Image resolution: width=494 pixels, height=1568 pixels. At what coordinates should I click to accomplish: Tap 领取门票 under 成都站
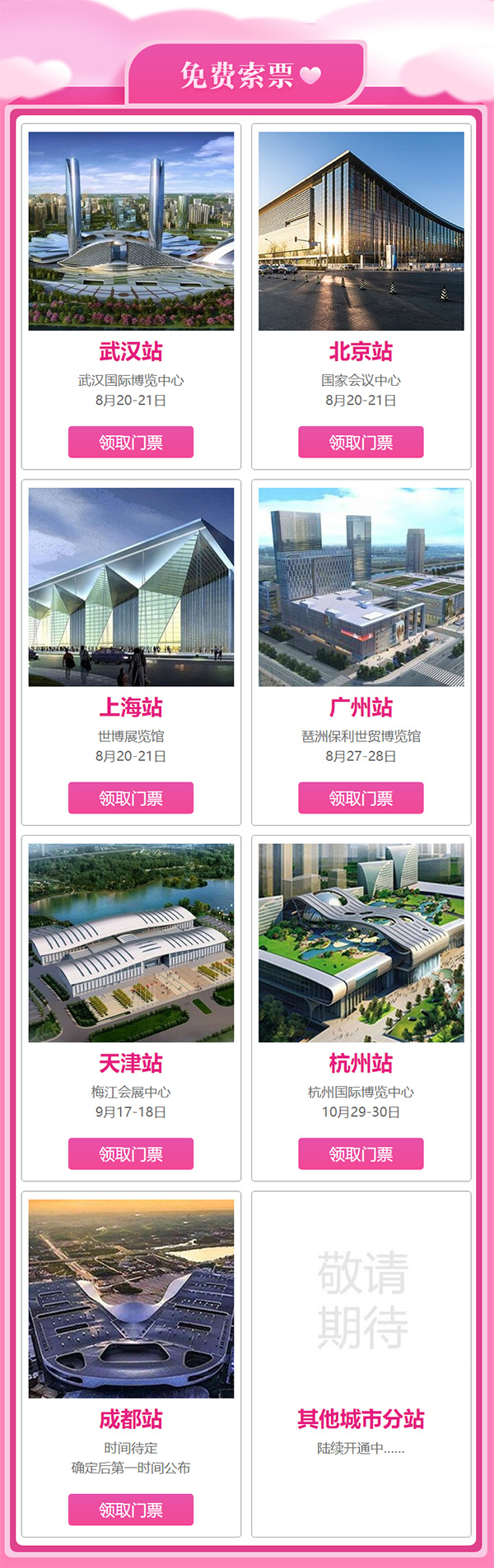coord(131,1510)
